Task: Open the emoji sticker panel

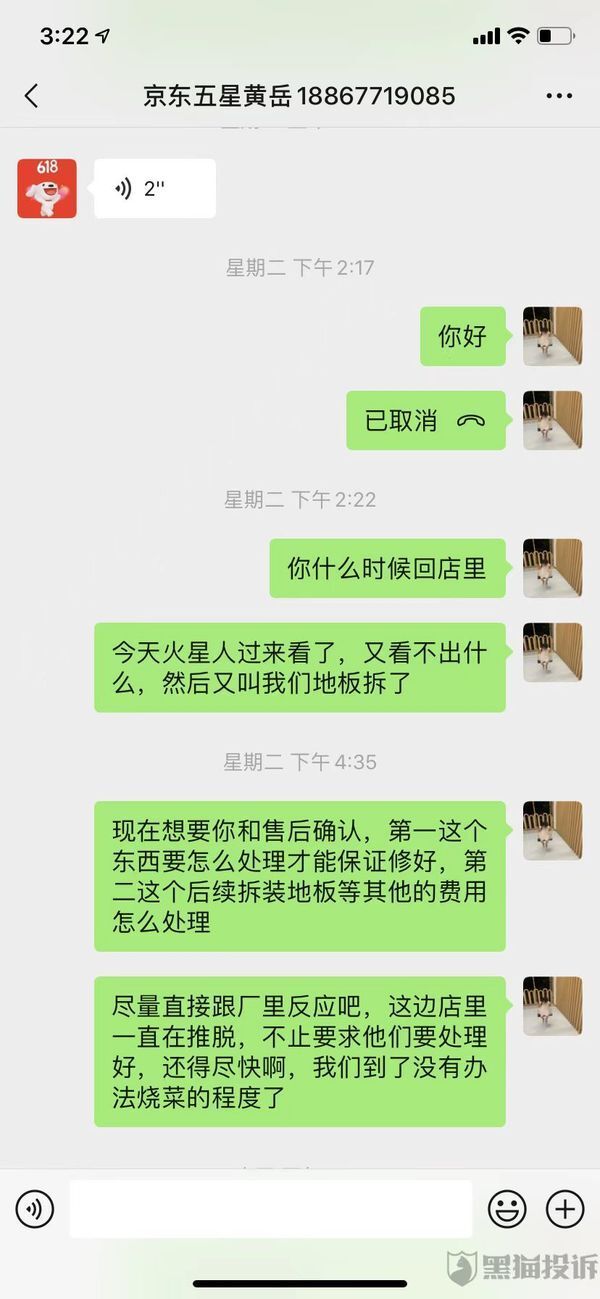Action: (x=507, y=1209)
